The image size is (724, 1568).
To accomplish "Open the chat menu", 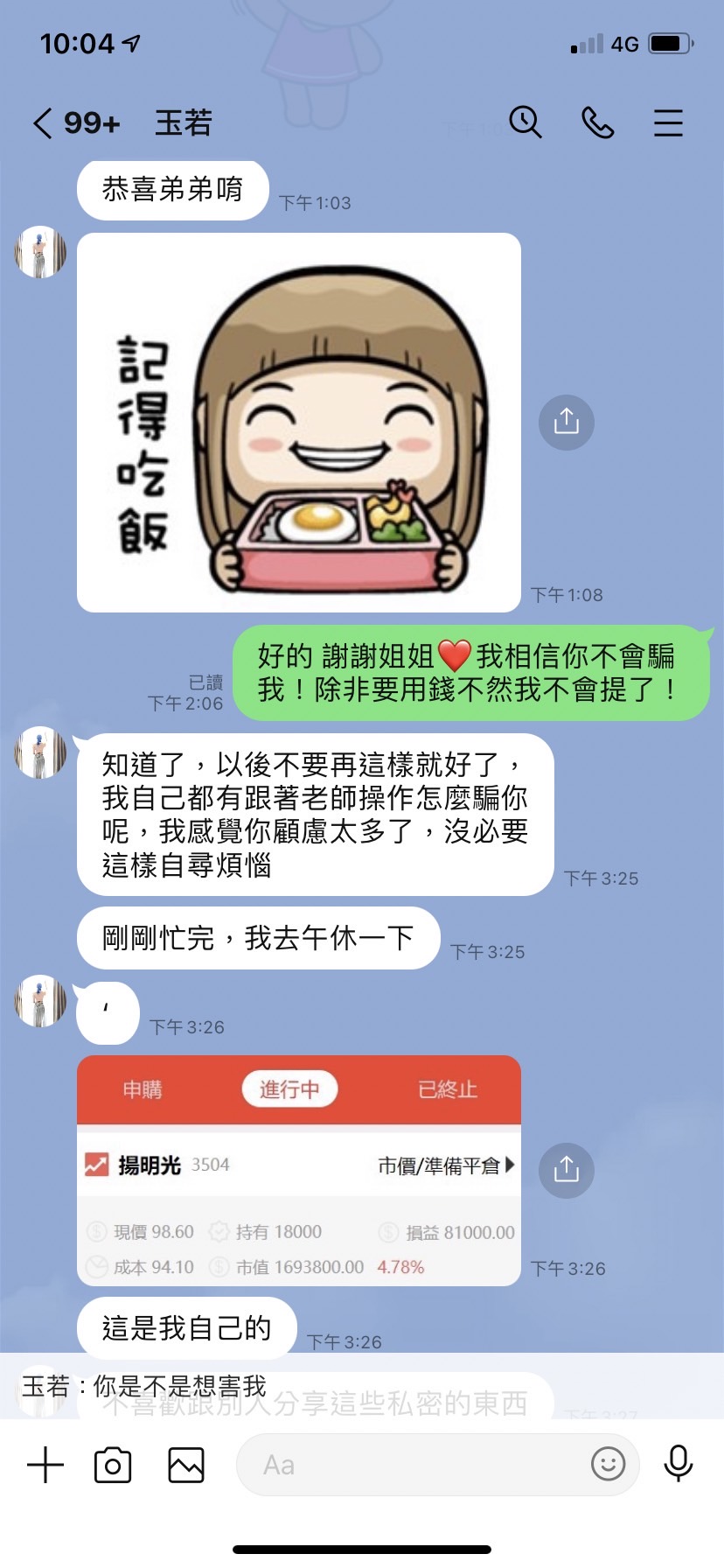I will pyautogui.click(x=668, y=122).
